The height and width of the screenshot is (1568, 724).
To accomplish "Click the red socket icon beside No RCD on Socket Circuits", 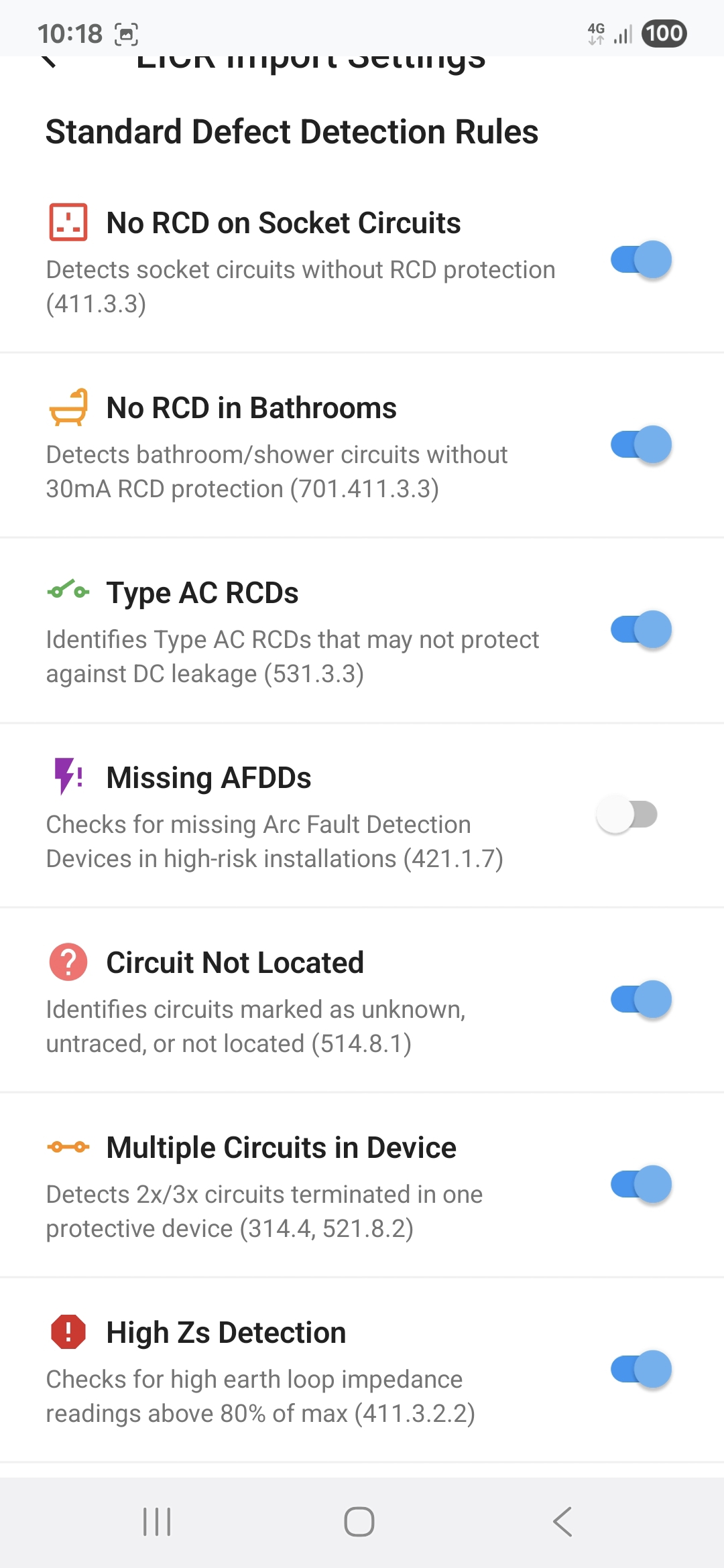I will (68, 221).
